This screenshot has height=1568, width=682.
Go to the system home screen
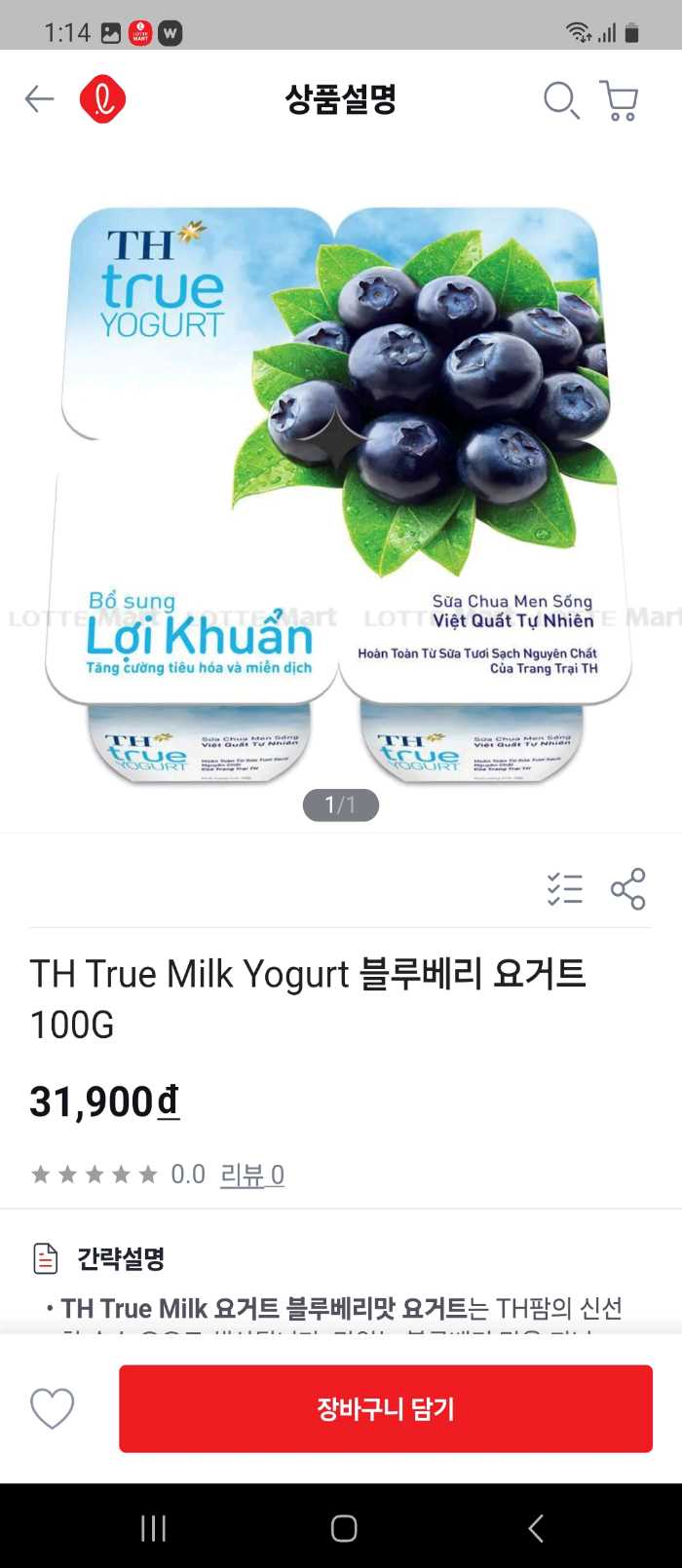344,1527
